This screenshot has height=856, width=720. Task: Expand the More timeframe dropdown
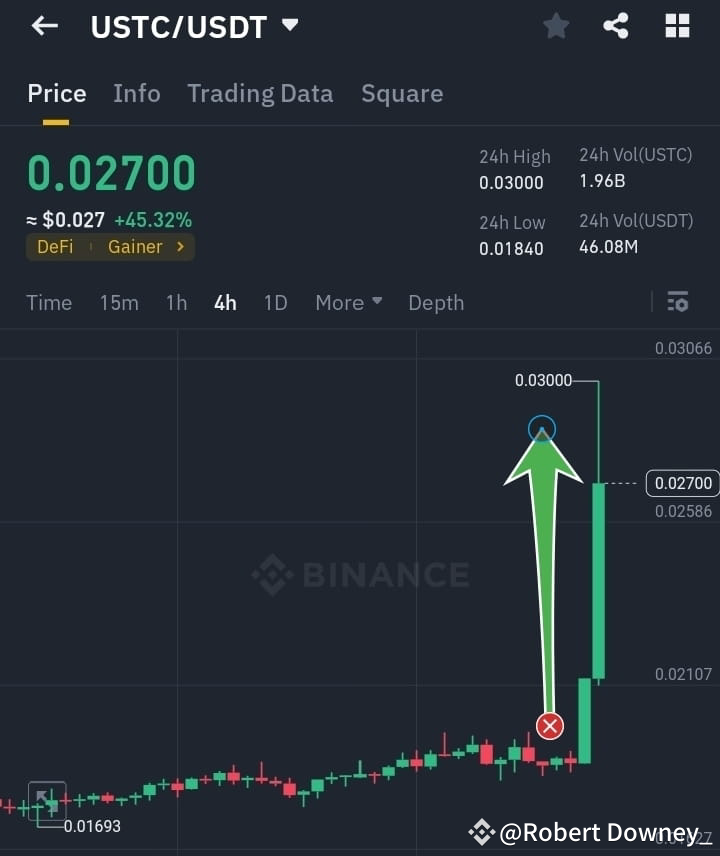[348, 302]
